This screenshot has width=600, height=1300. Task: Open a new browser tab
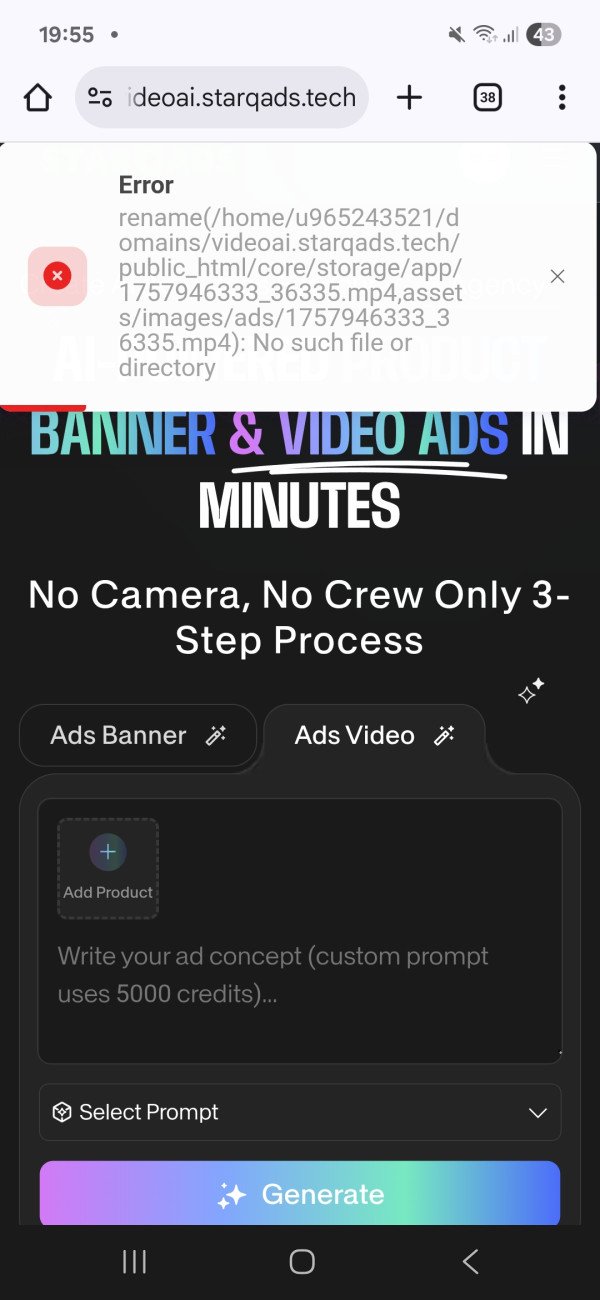409,97
